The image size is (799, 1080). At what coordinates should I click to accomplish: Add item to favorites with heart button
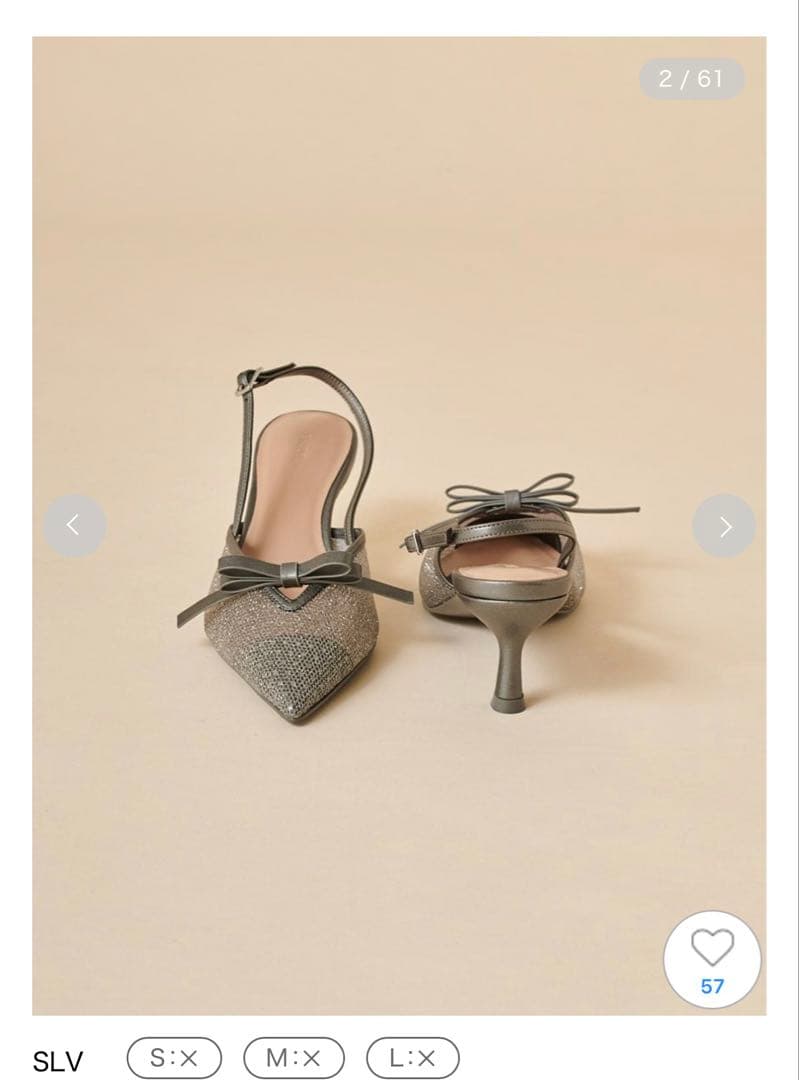point(712,958)
